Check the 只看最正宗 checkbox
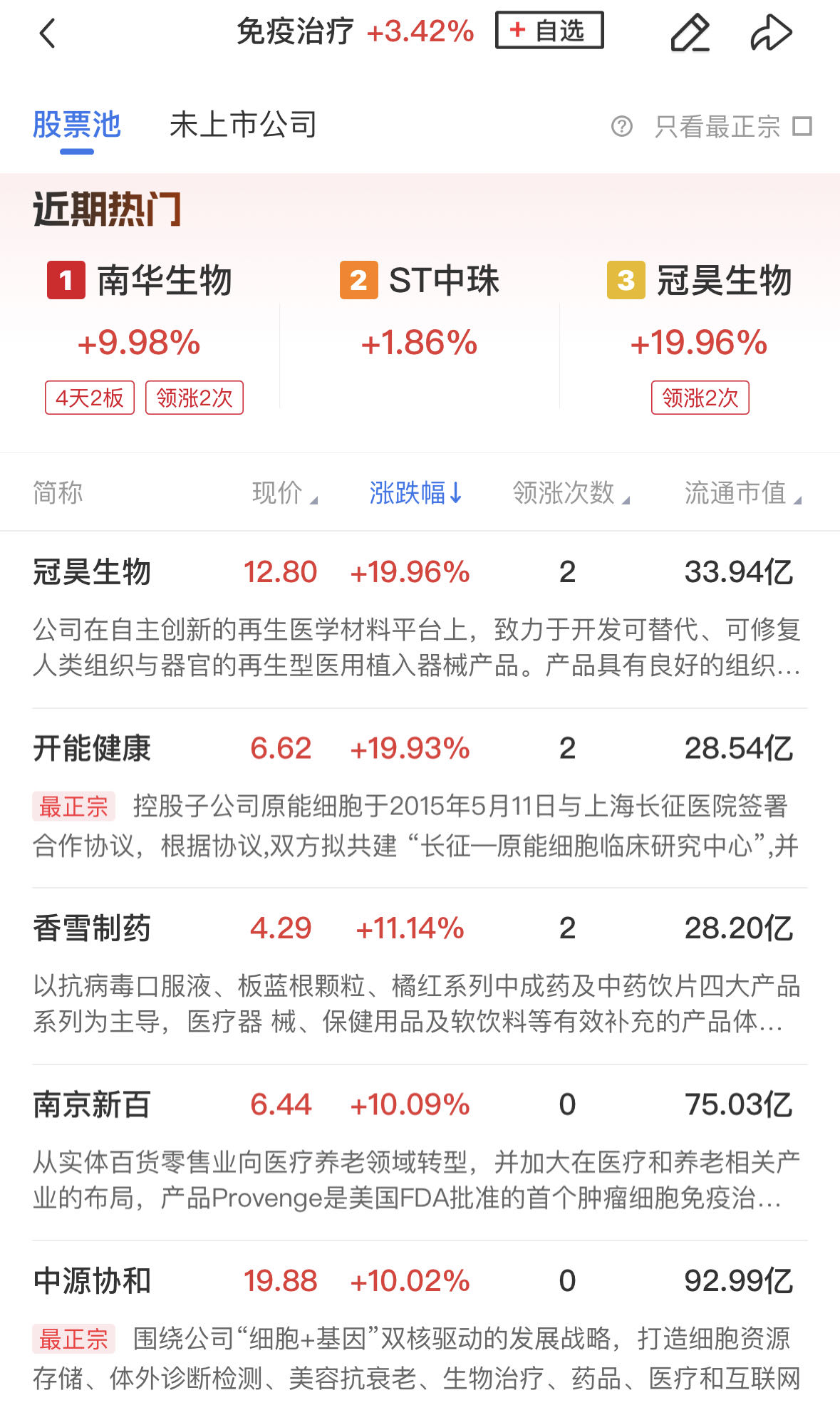The image size is (840, 1420). pos(802,127)
